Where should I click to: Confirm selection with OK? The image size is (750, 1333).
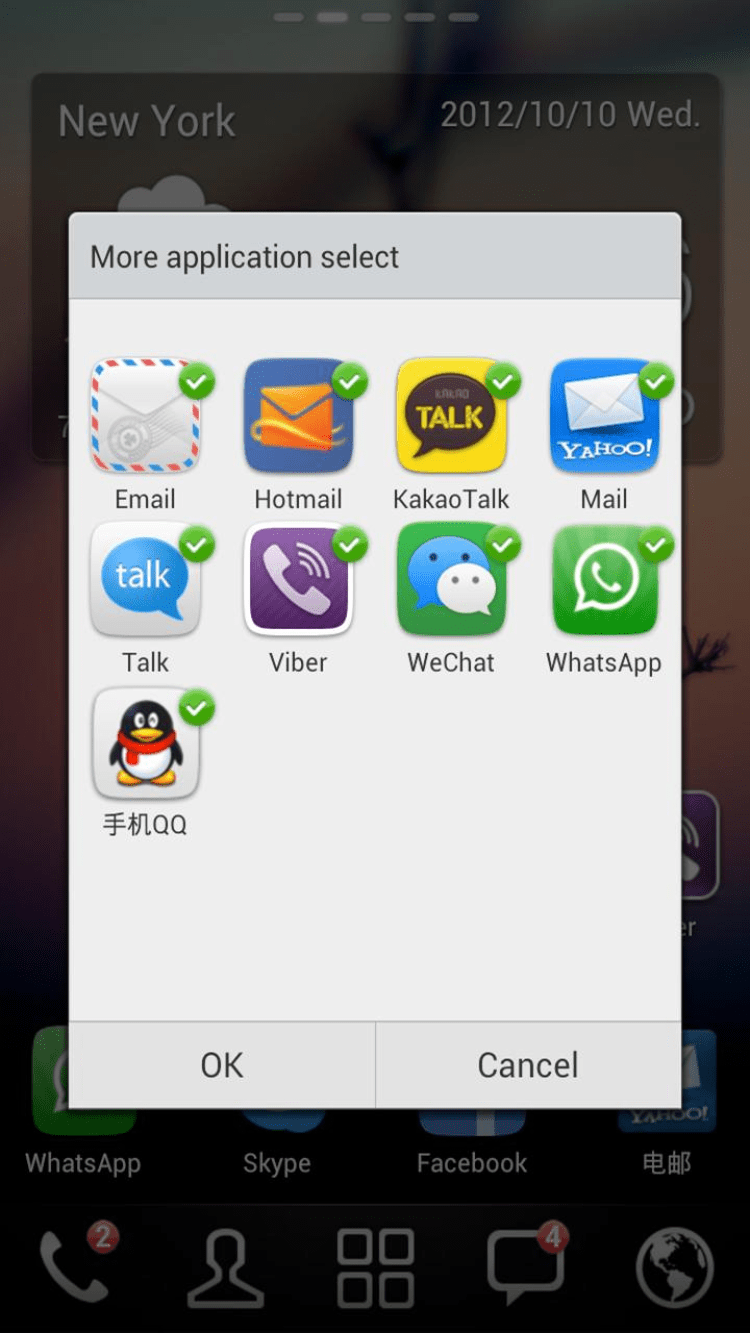(222, 1065)
